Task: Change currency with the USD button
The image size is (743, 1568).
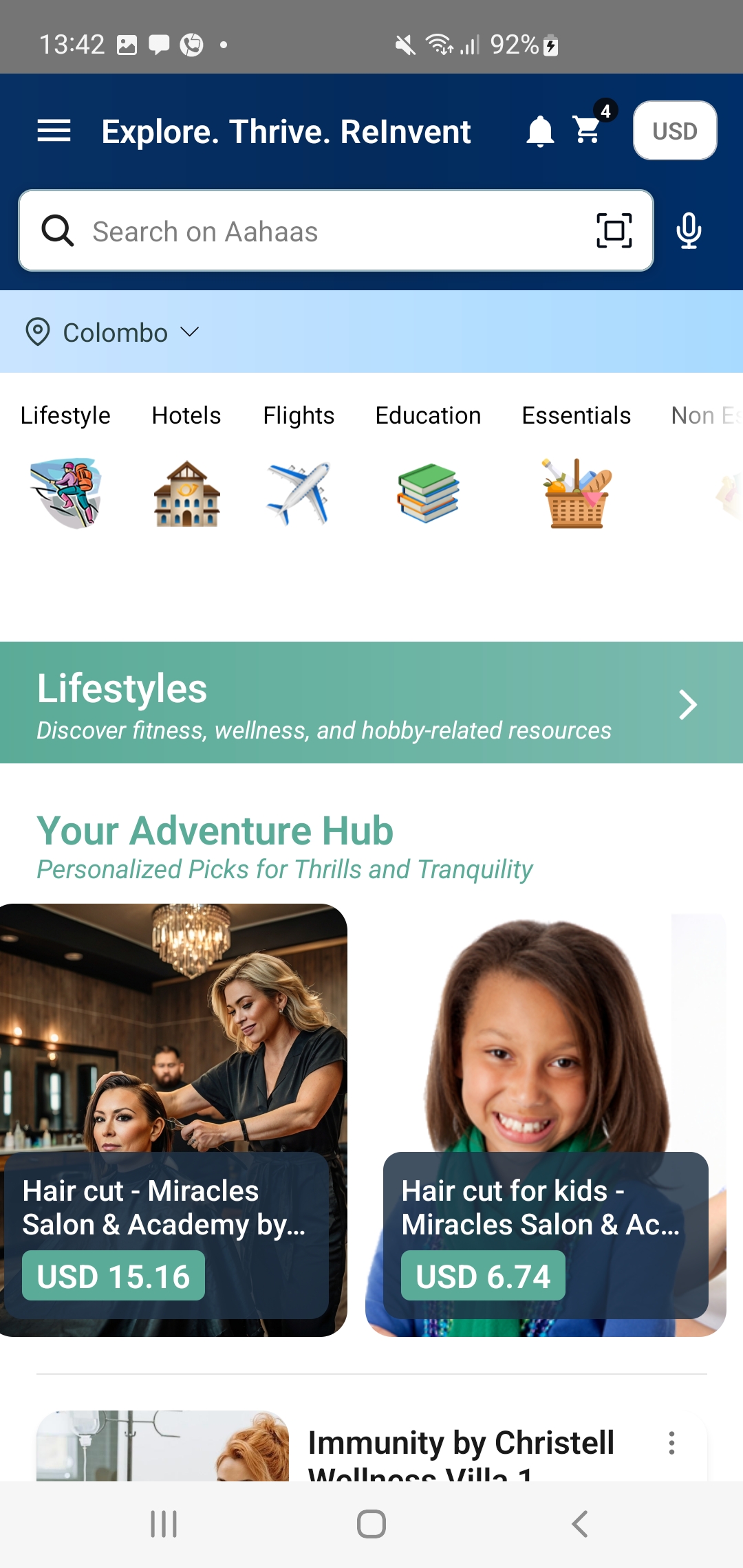Action: click(x=674, y=131)
